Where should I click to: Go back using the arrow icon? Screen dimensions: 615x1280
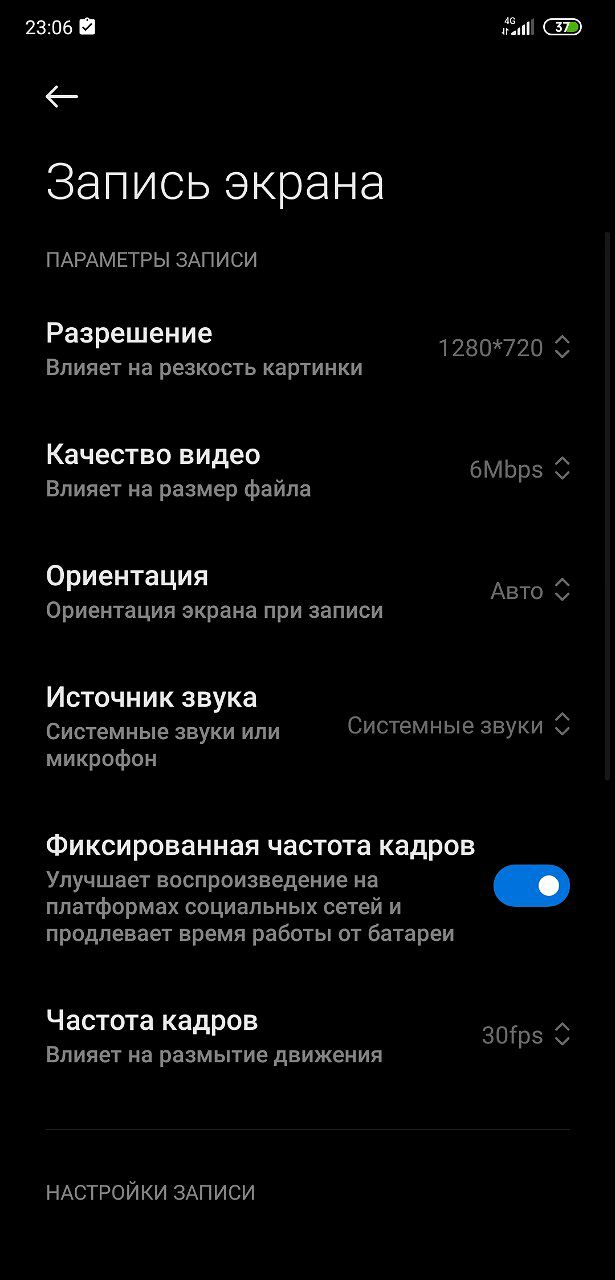62,96
